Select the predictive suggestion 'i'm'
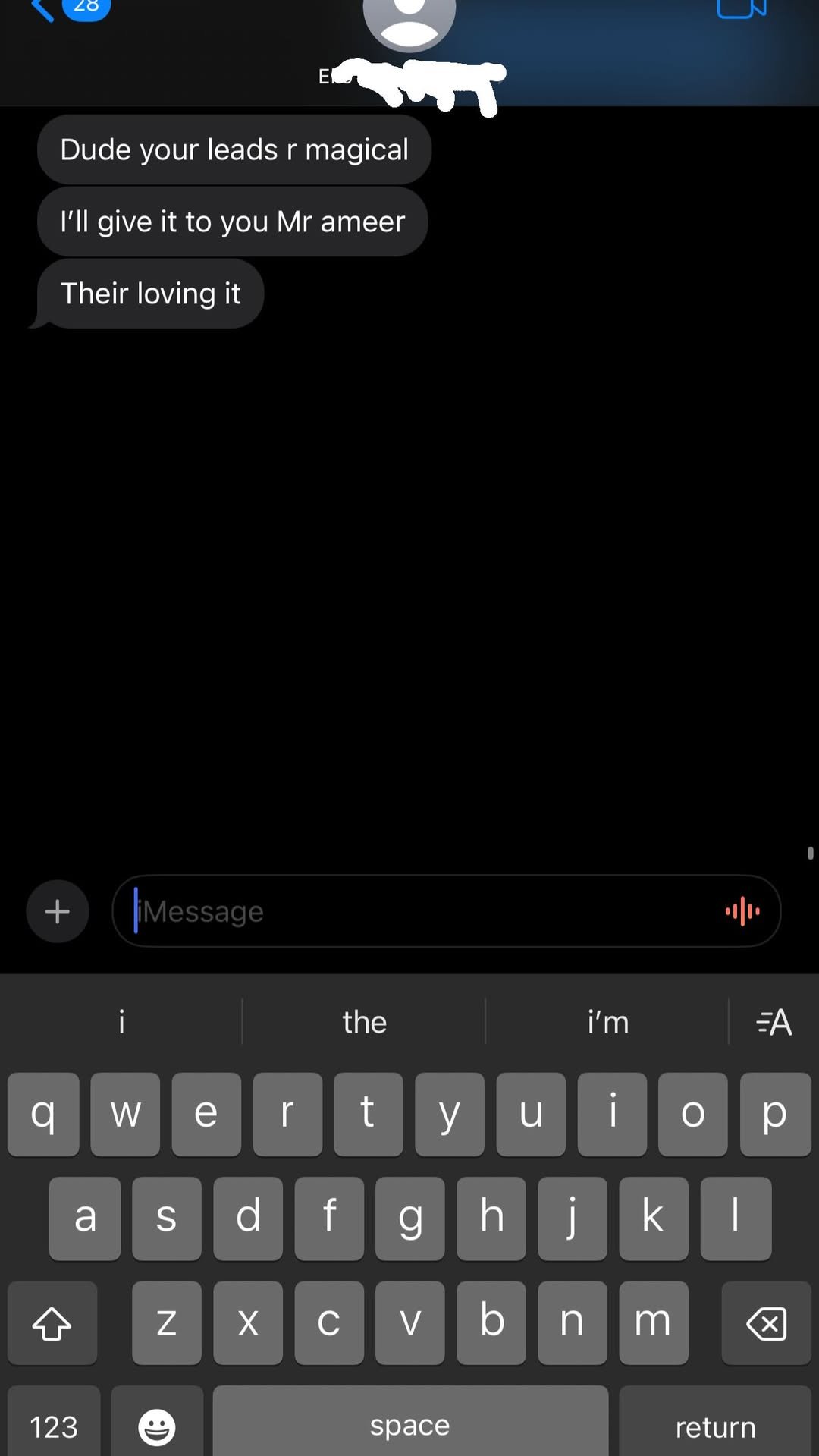 pyautogui.click(x=606, y=1022)
